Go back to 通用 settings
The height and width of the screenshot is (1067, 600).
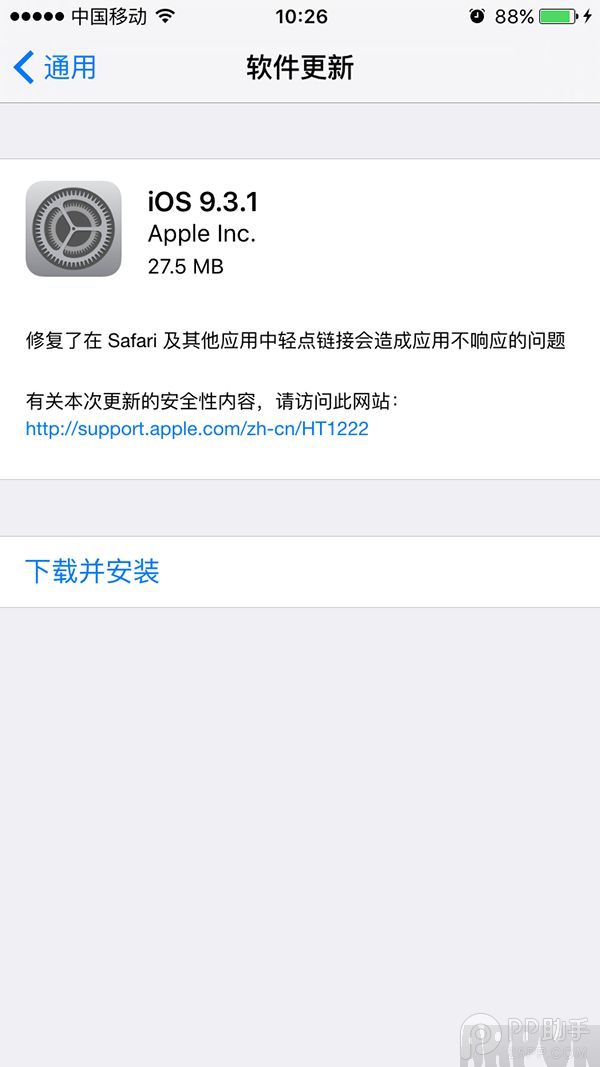pyautogui.click(x=56, y=67)
